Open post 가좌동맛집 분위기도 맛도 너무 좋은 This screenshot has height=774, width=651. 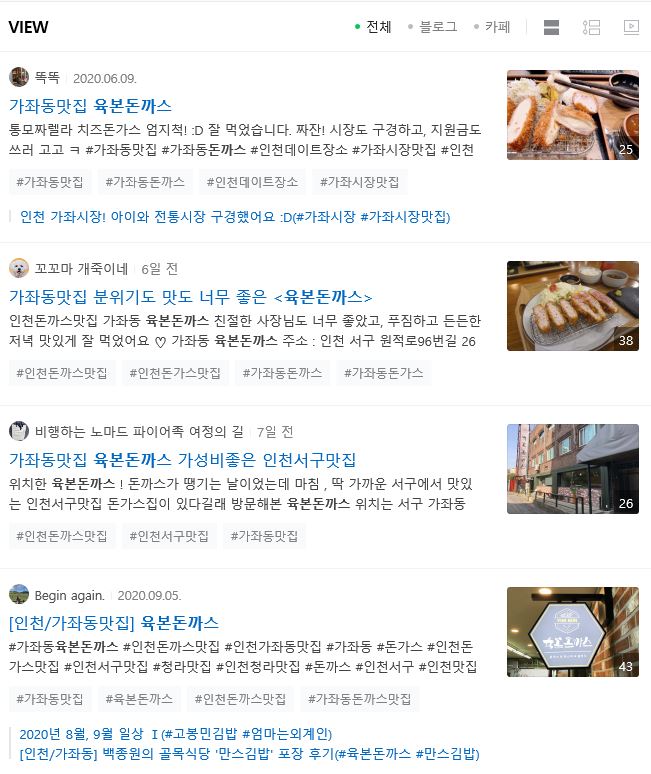[190, 296]
